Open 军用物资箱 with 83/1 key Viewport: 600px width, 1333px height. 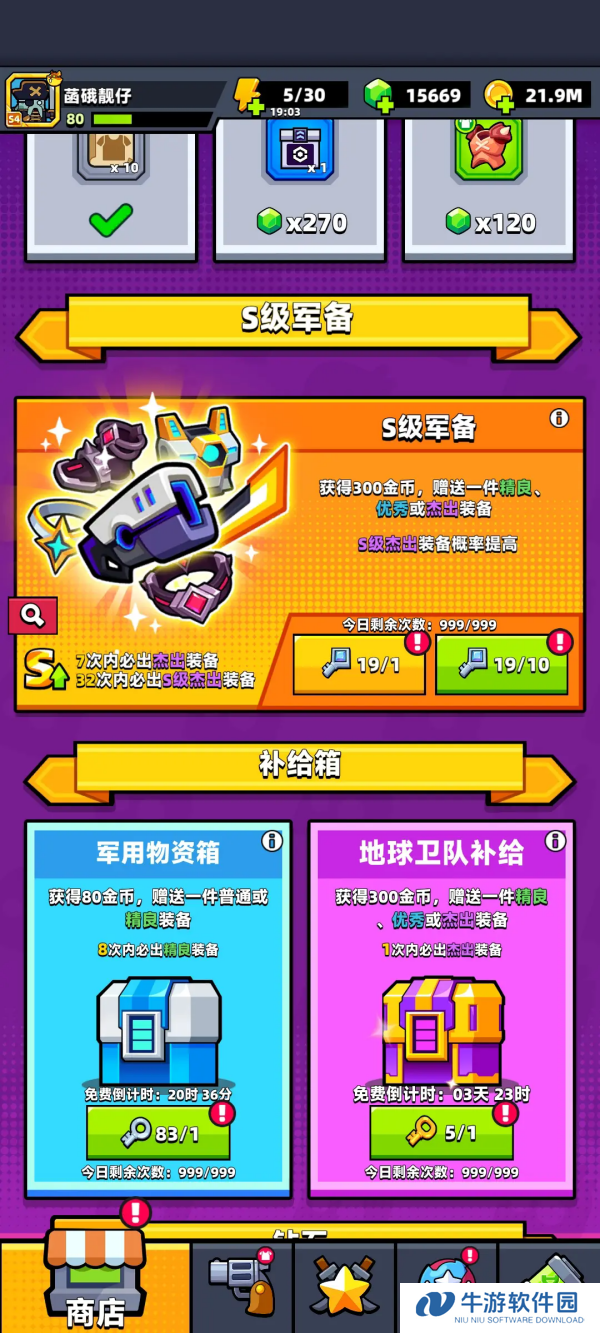click(158, 1133)
